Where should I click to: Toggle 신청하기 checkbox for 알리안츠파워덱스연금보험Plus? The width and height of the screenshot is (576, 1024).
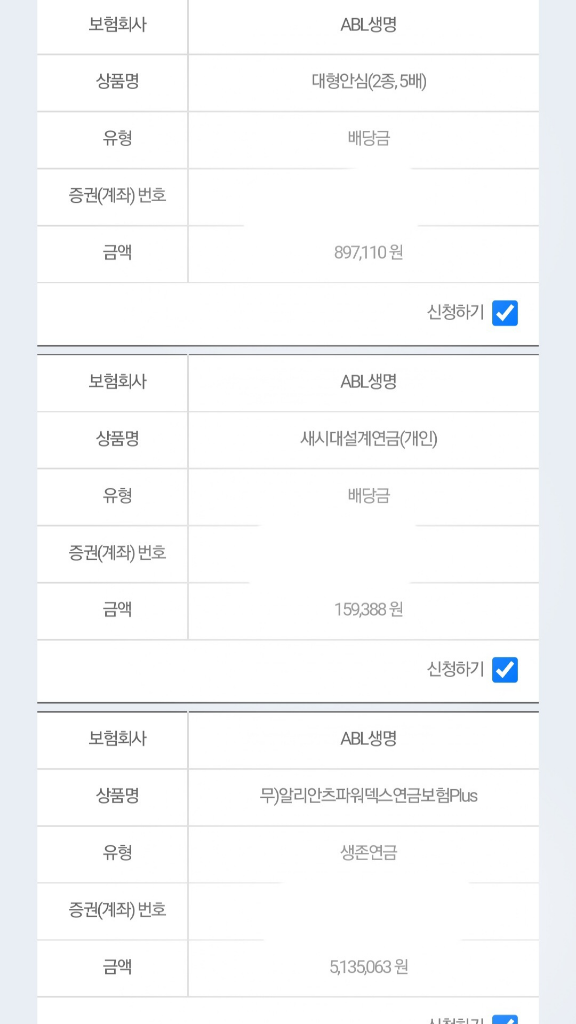pos(505,1019)
